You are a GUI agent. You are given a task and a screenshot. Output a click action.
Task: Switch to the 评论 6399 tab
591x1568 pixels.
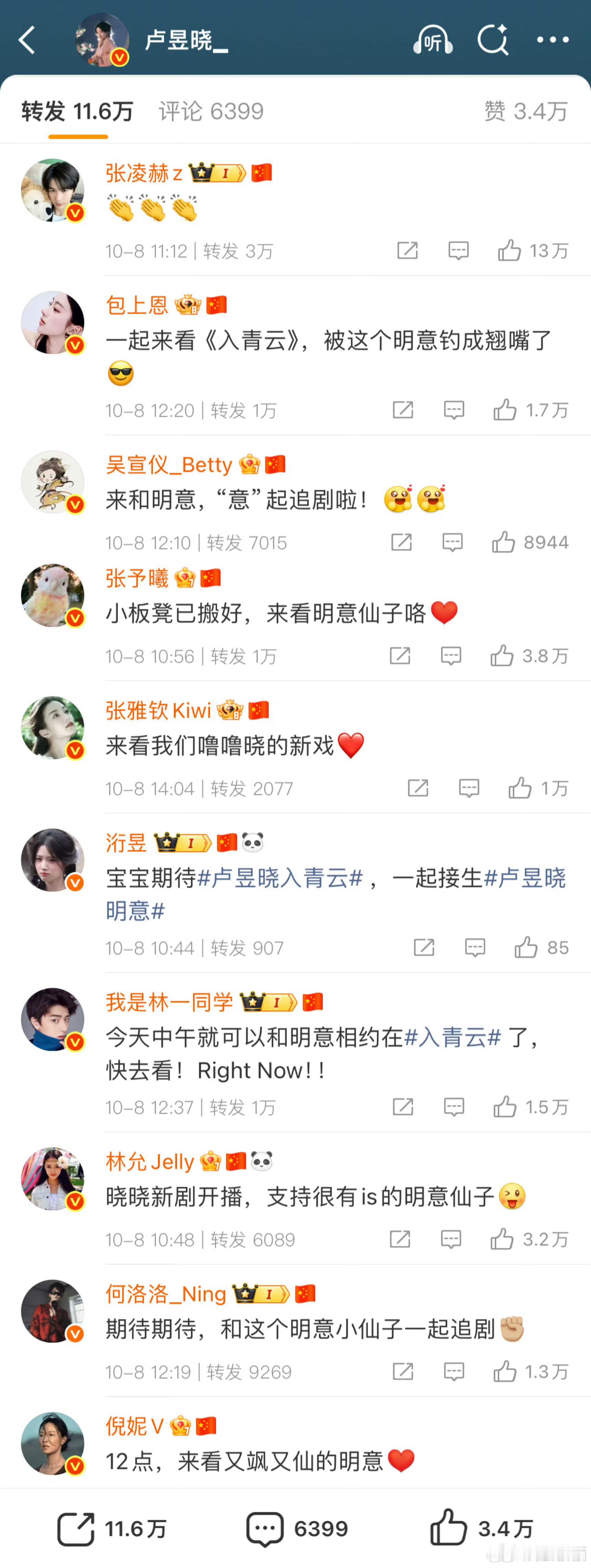pyautogui.click(x=211, y=111)
